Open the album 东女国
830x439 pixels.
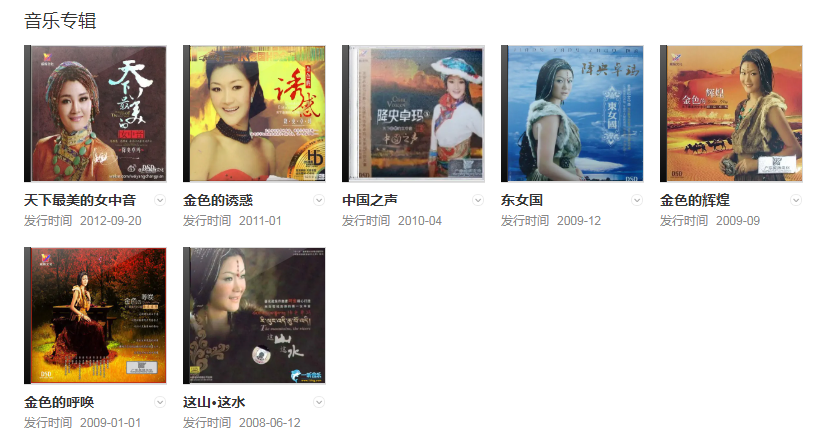572,114
